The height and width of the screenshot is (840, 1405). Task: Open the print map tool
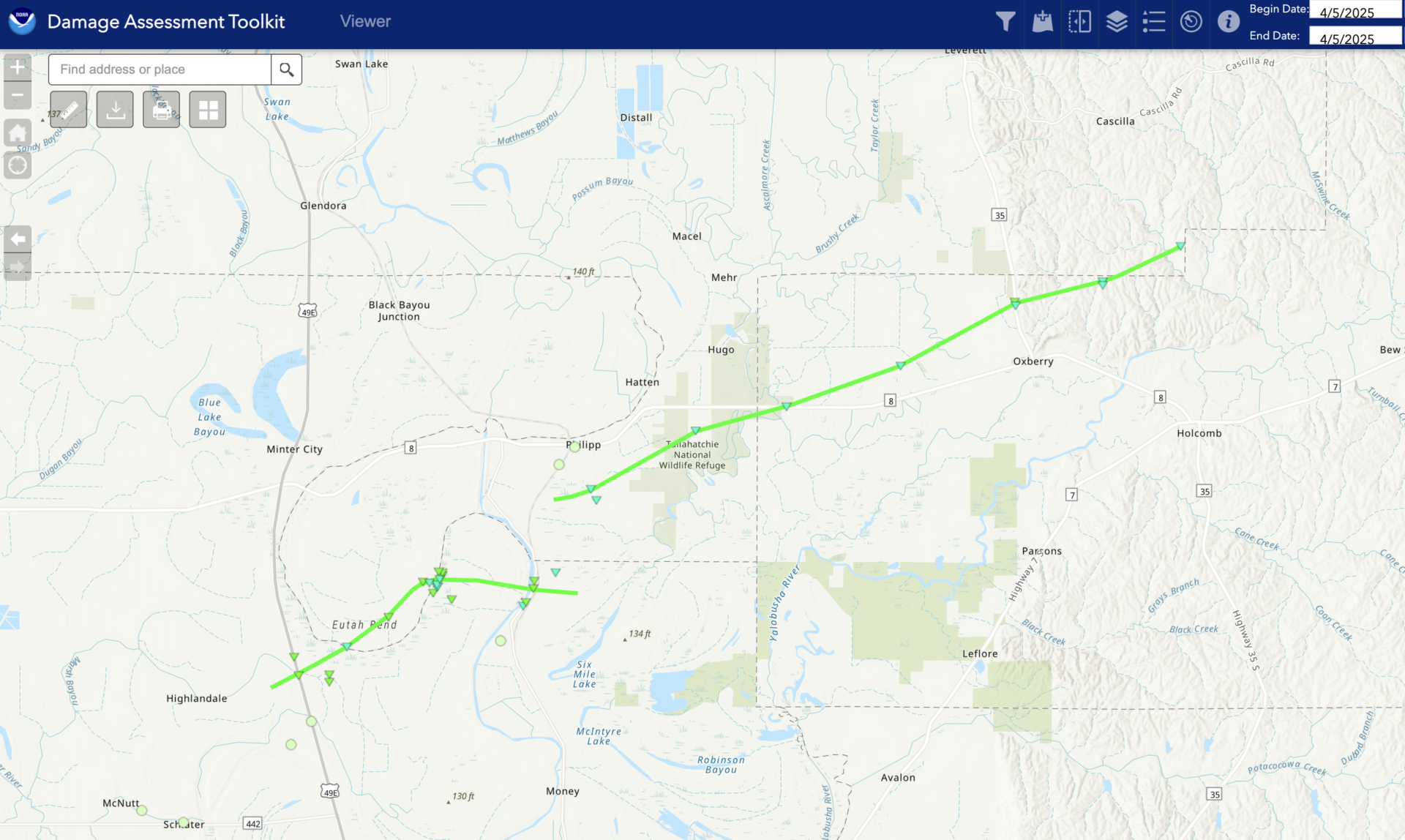[162, 110]
